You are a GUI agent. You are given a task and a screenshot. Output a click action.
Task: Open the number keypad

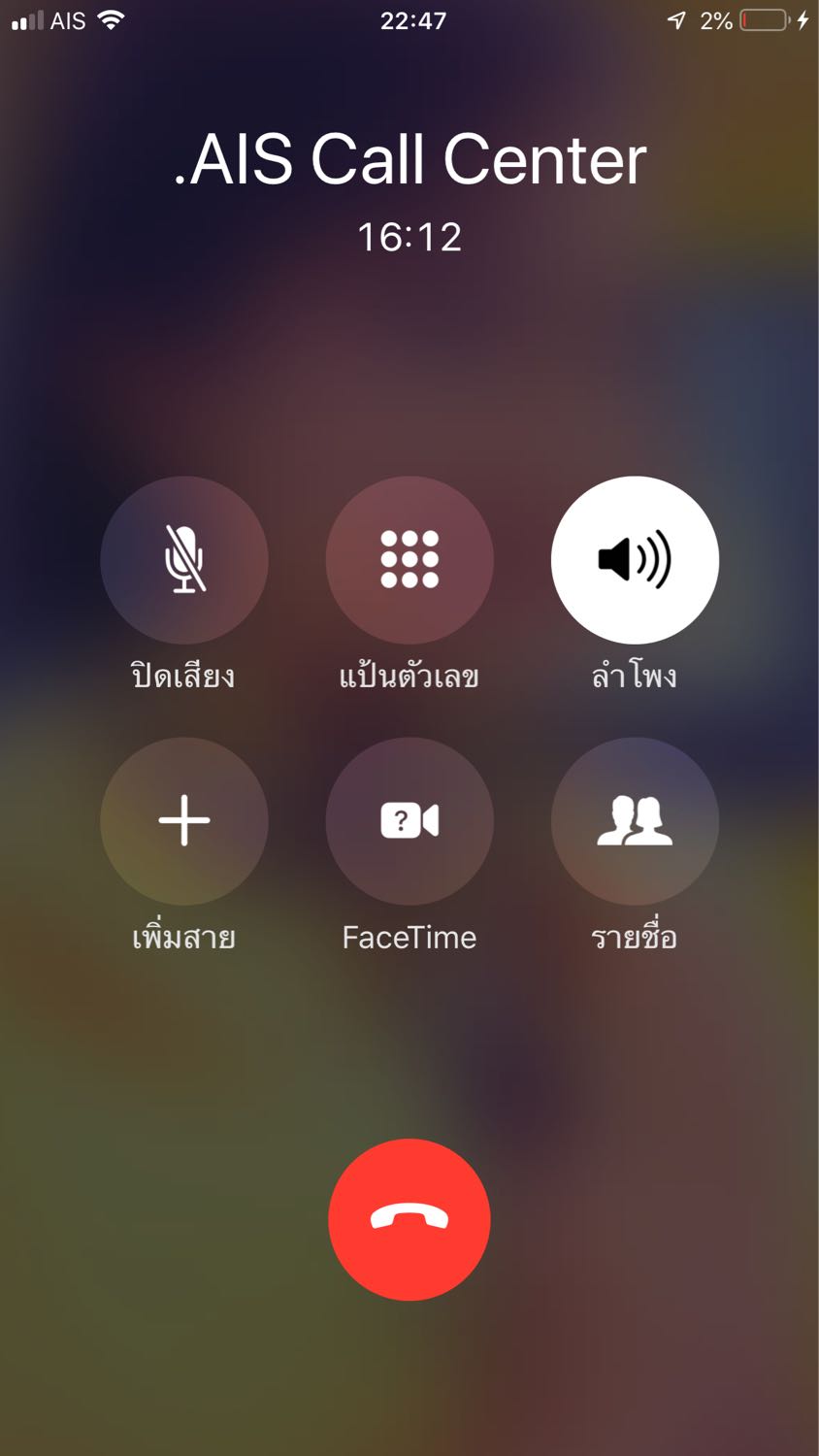coord(409,560)
